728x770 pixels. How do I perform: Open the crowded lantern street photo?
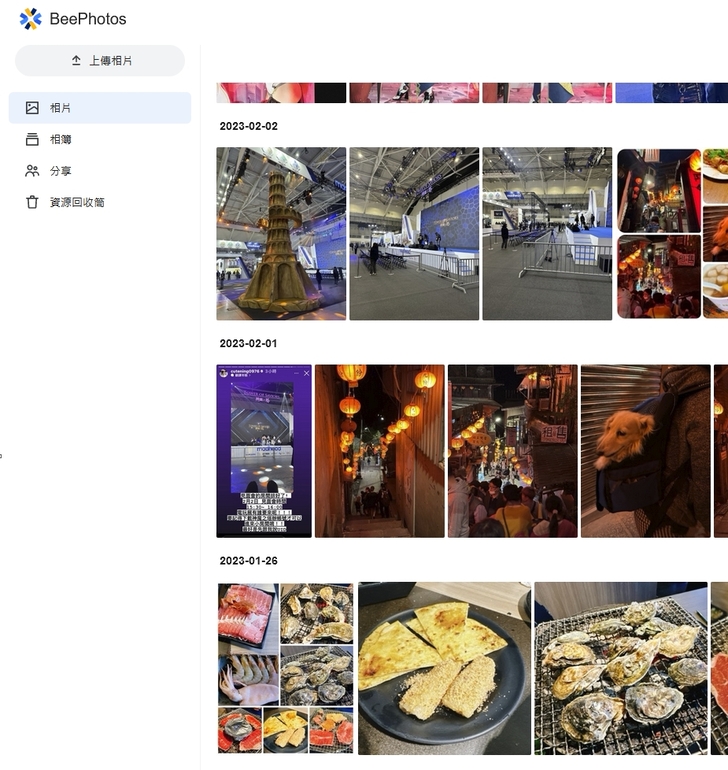(513, 451)
